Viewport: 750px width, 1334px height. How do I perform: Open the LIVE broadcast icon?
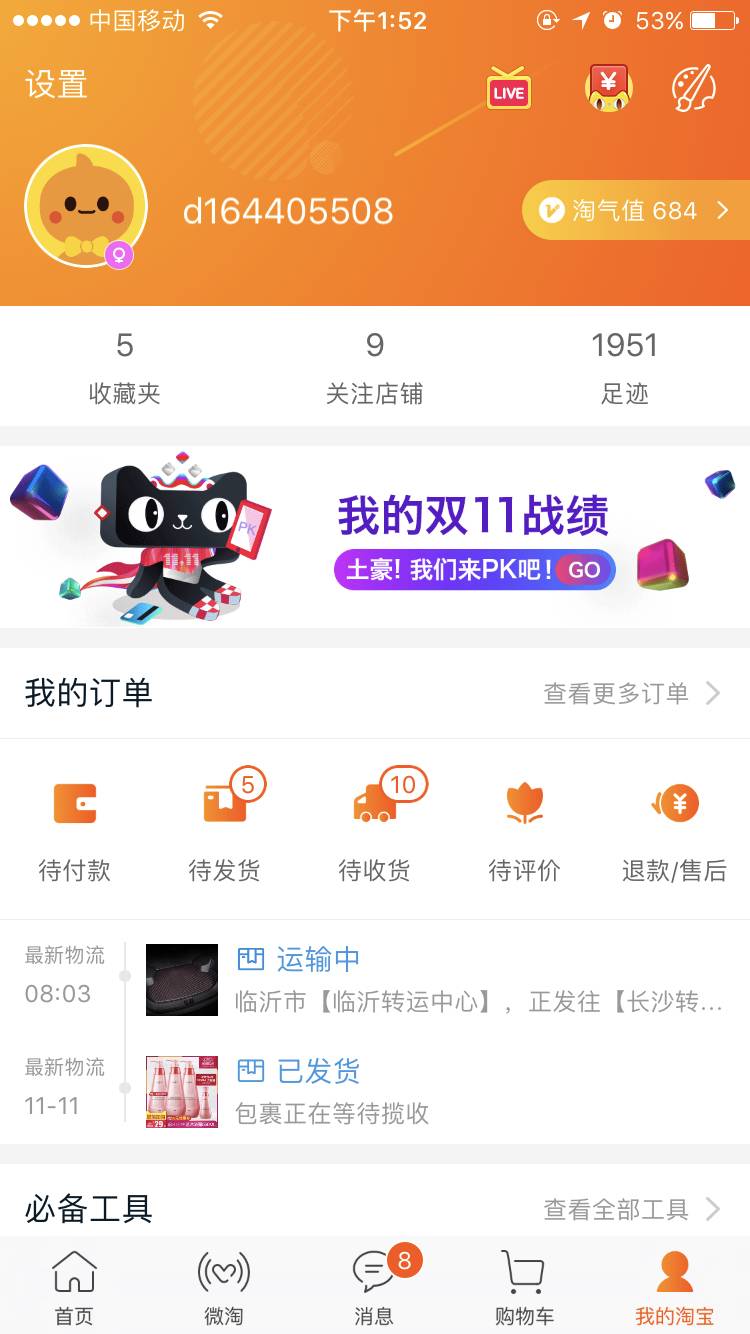[508, 88]
